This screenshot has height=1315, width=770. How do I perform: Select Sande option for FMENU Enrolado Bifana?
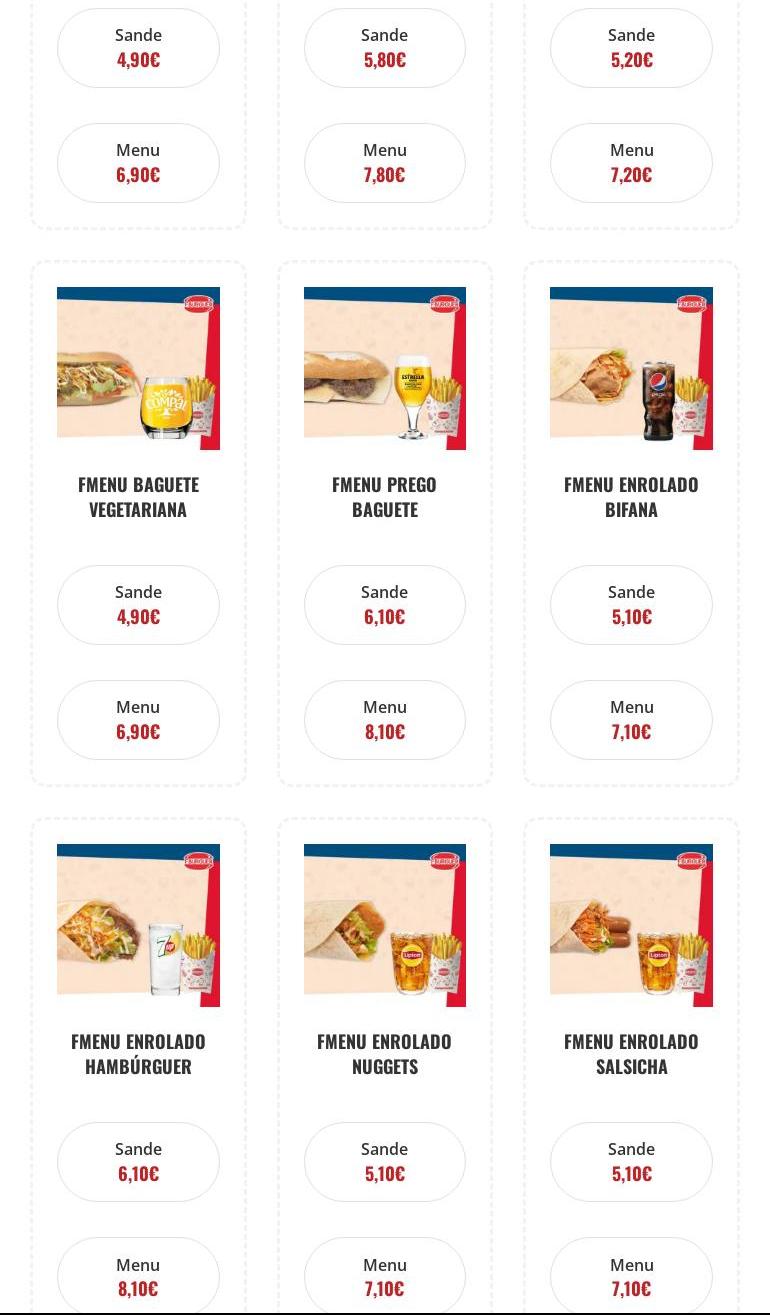coord(631,605)
